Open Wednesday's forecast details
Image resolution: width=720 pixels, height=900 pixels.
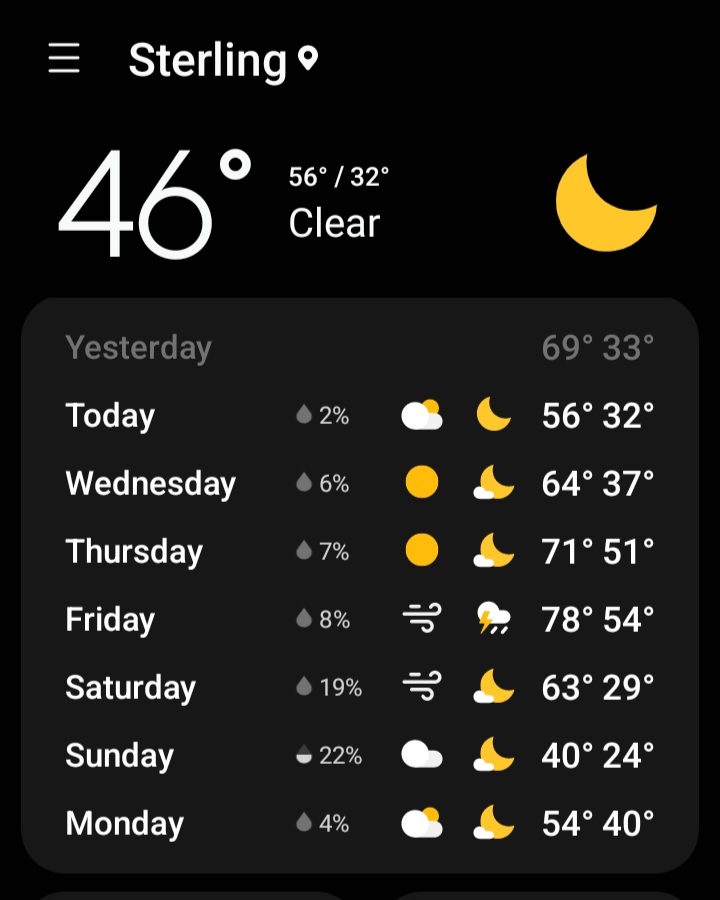click(360, 484)
